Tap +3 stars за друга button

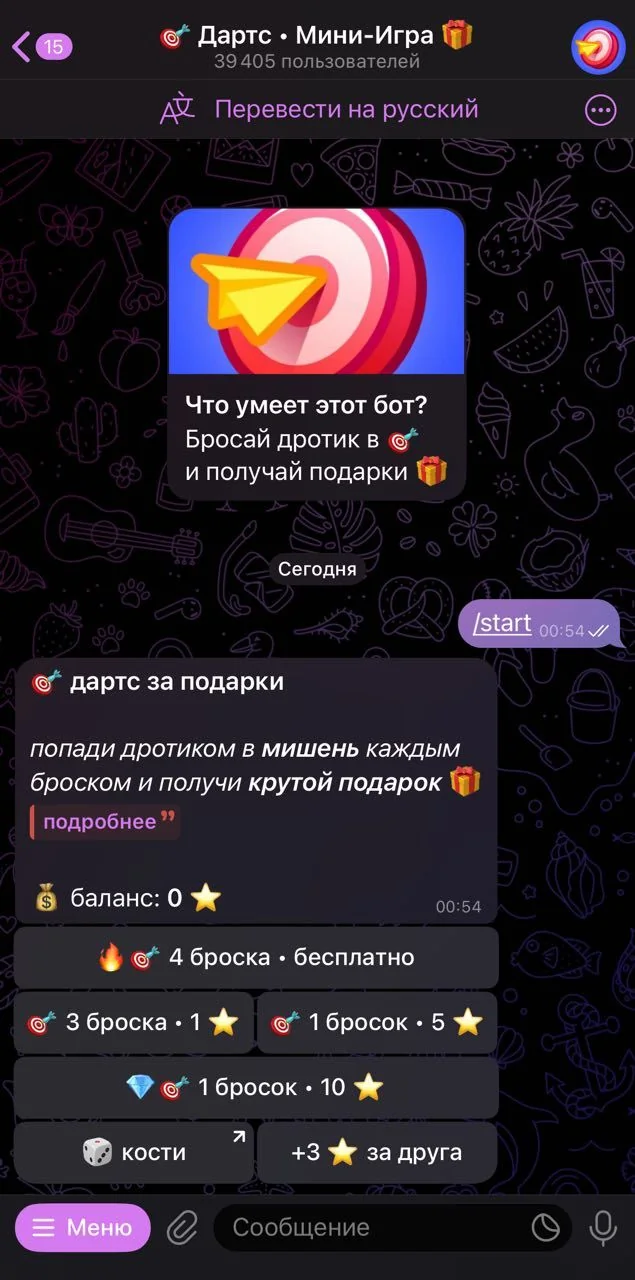(377, 1152)
